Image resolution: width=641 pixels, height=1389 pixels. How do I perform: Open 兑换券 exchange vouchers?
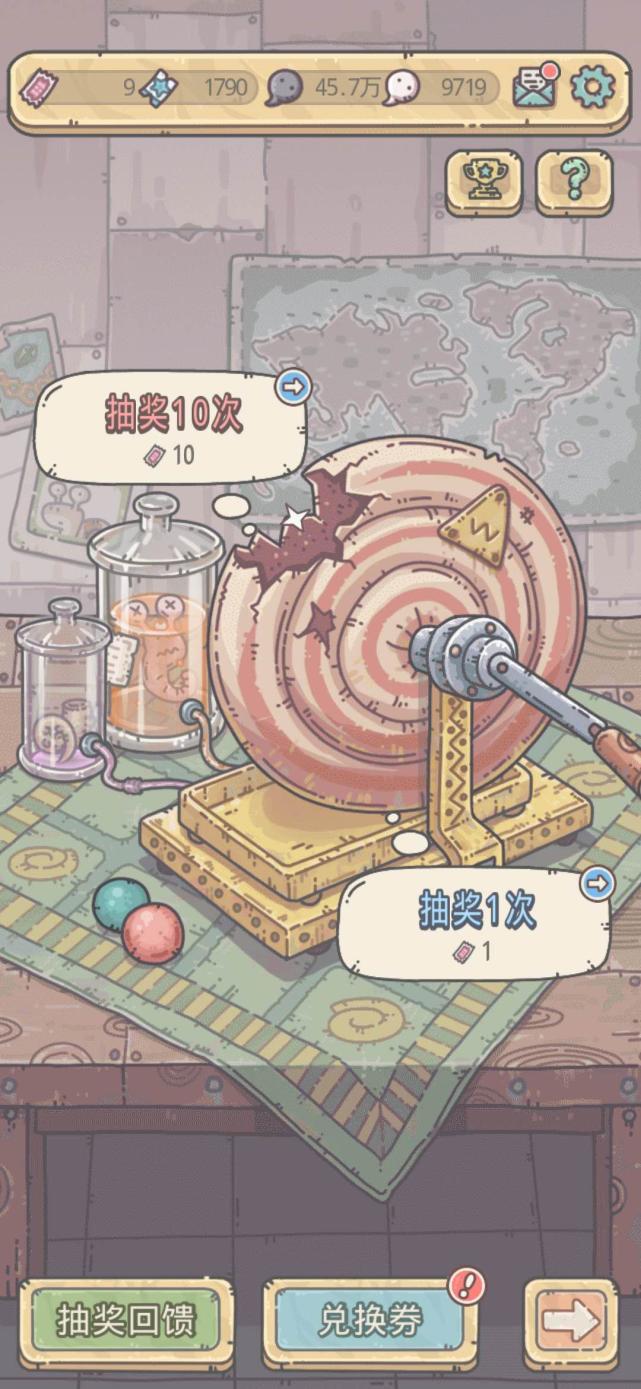[x=368, y=1321]
